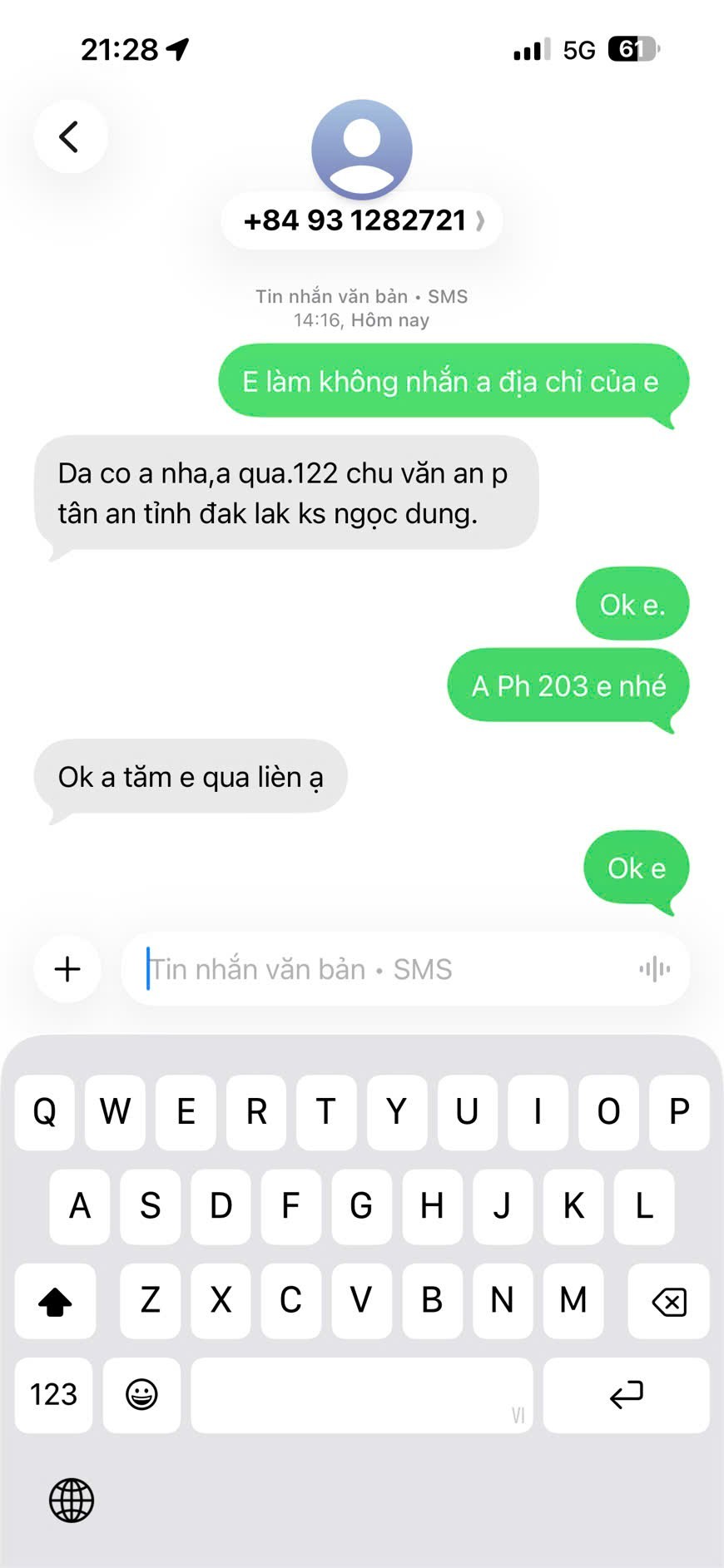Go back to the message list

coord(70,136)
